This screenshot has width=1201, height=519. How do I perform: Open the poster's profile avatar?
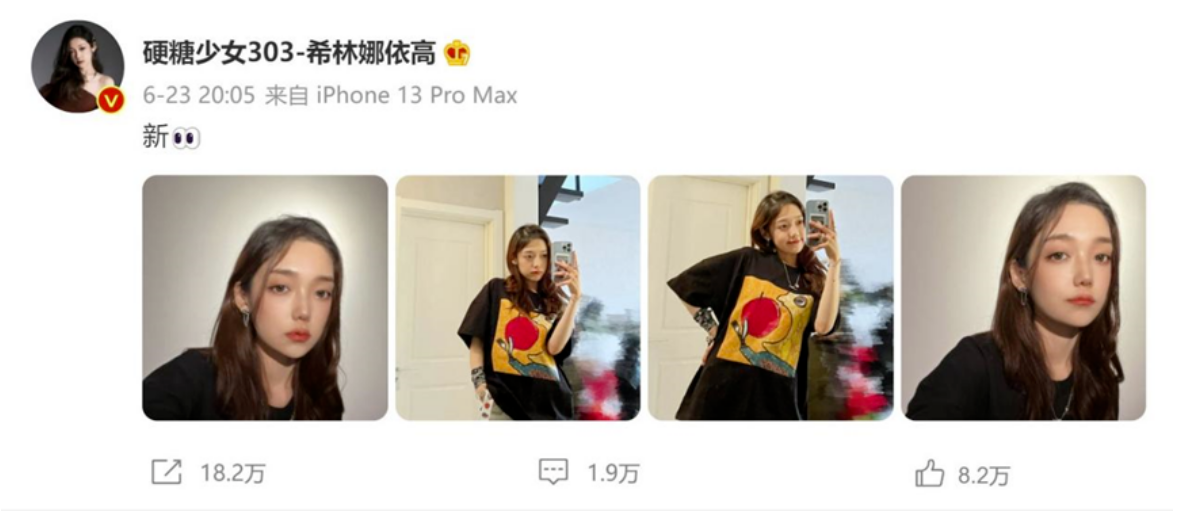tap(77, 66)
